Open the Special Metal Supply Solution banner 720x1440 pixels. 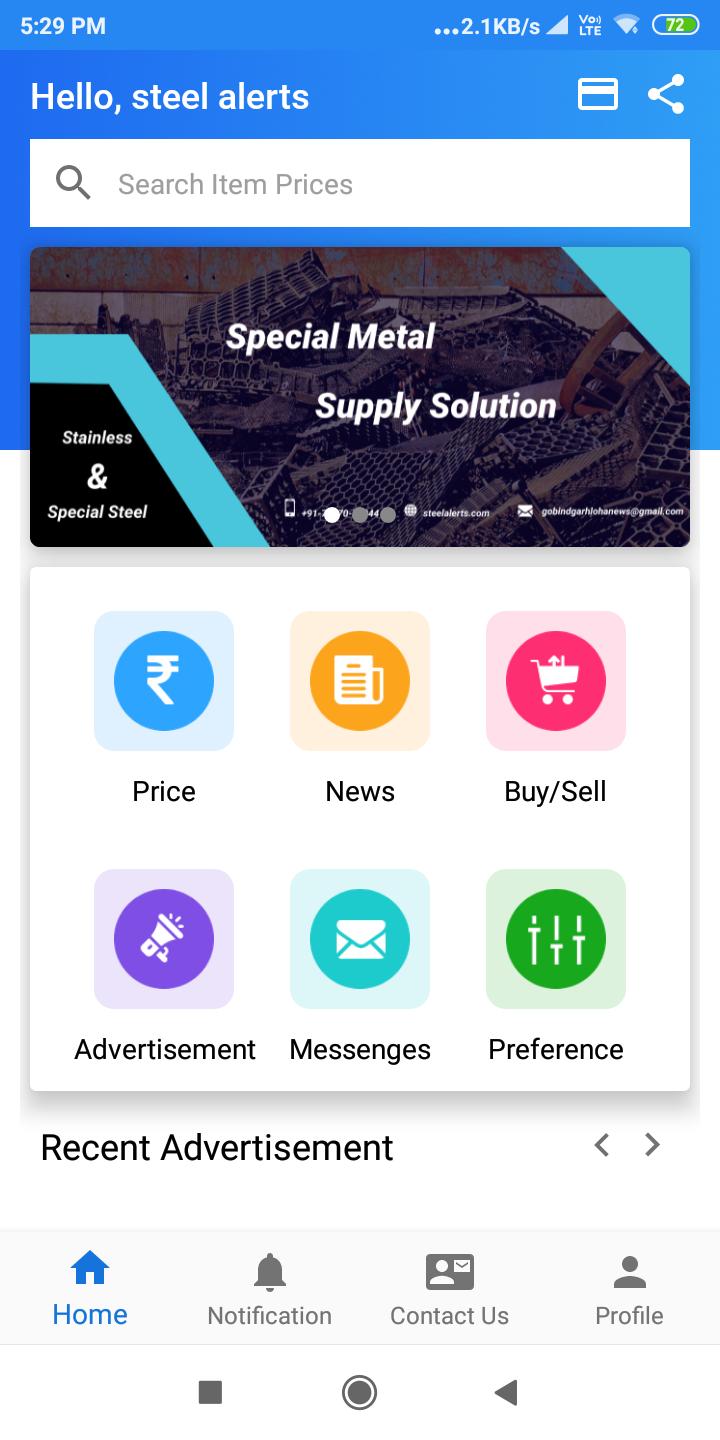360,397
